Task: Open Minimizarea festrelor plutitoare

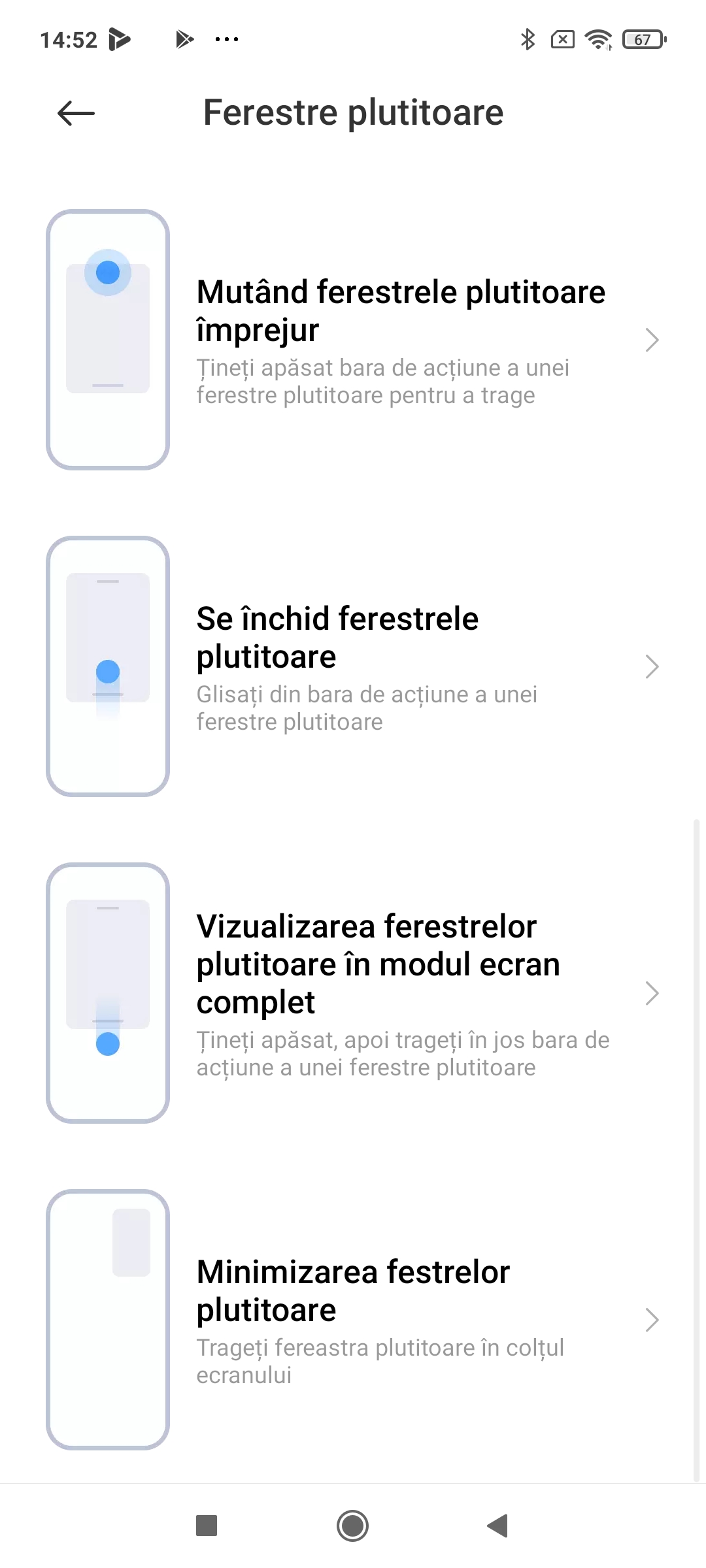Action: point(353,1320)
